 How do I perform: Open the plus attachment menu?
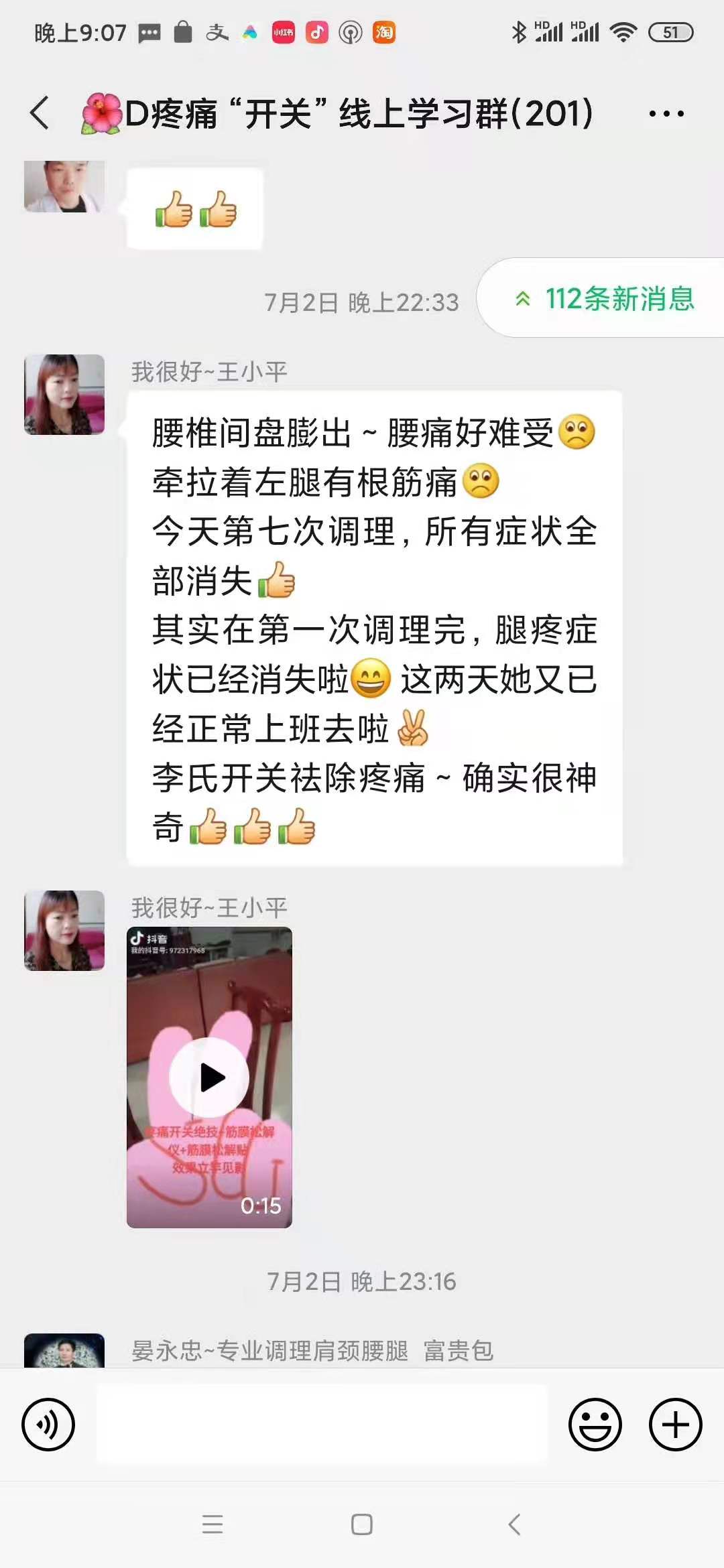pos(675,1424)
